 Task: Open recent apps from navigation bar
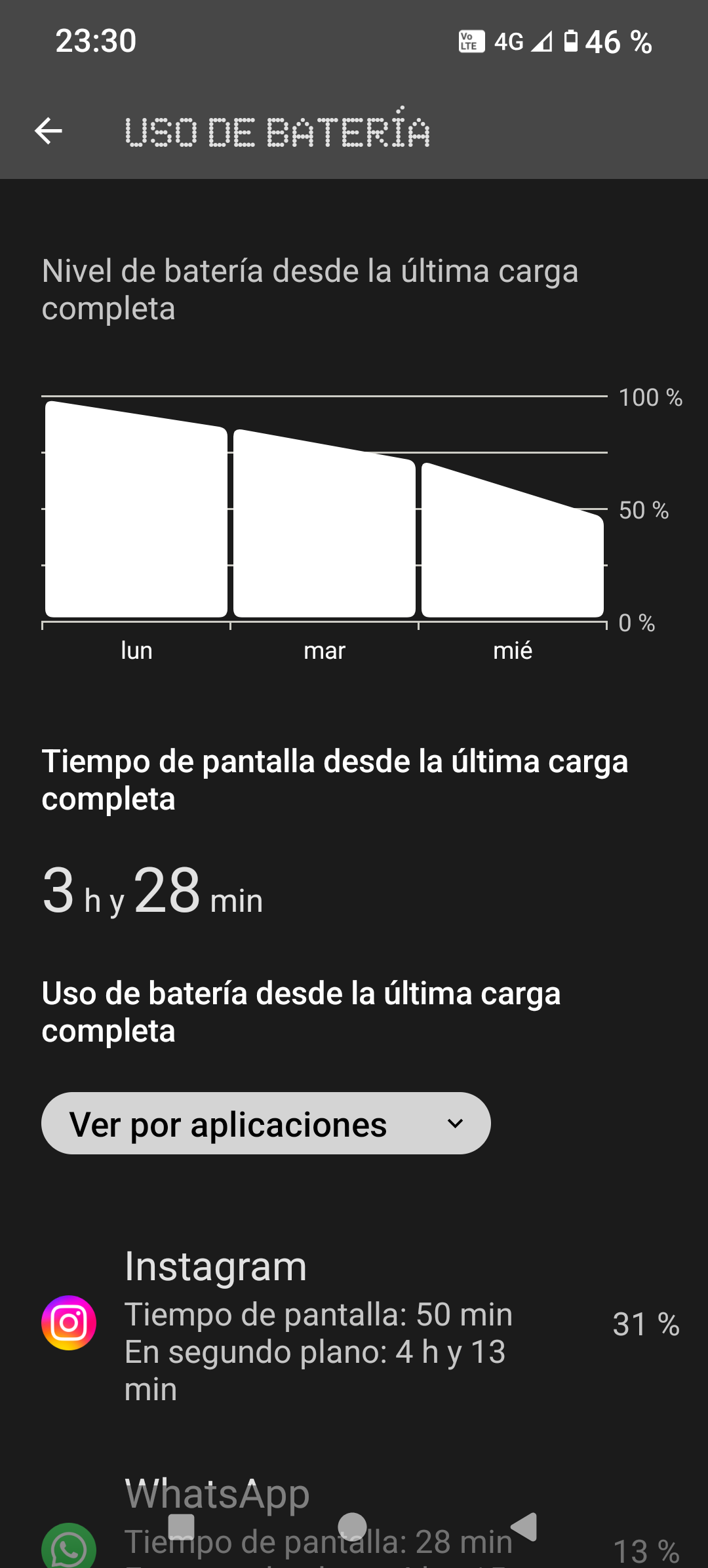tap(182, 1526)
